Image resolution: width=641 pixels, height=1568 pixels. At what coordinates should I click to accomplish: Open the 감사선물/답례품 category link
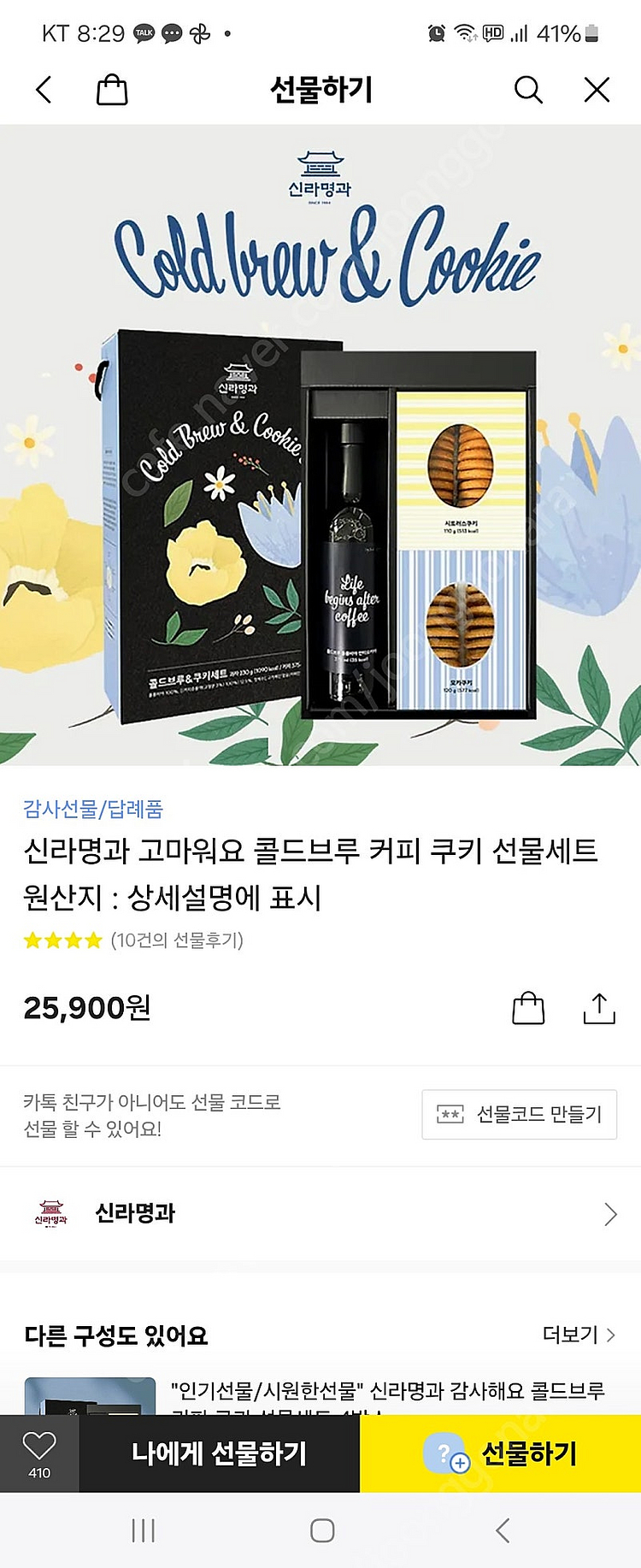point(93,809)
